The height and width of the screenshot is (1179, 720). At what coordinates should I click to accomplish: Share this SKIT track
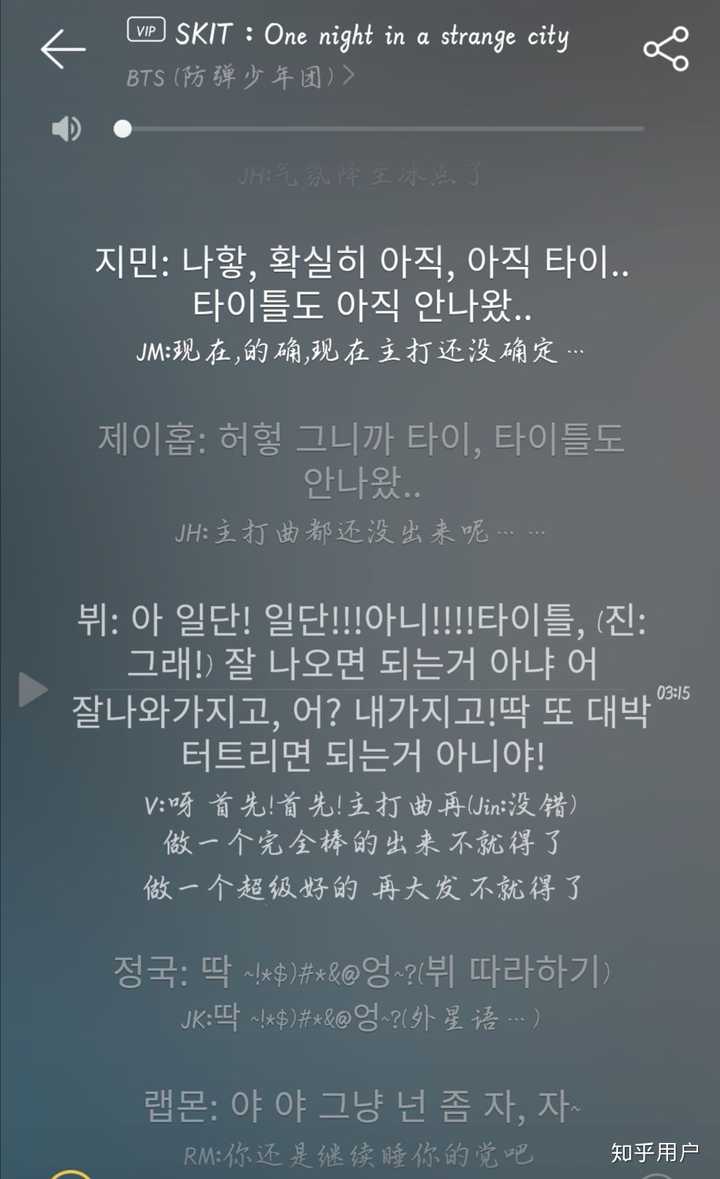pos(665,49)
